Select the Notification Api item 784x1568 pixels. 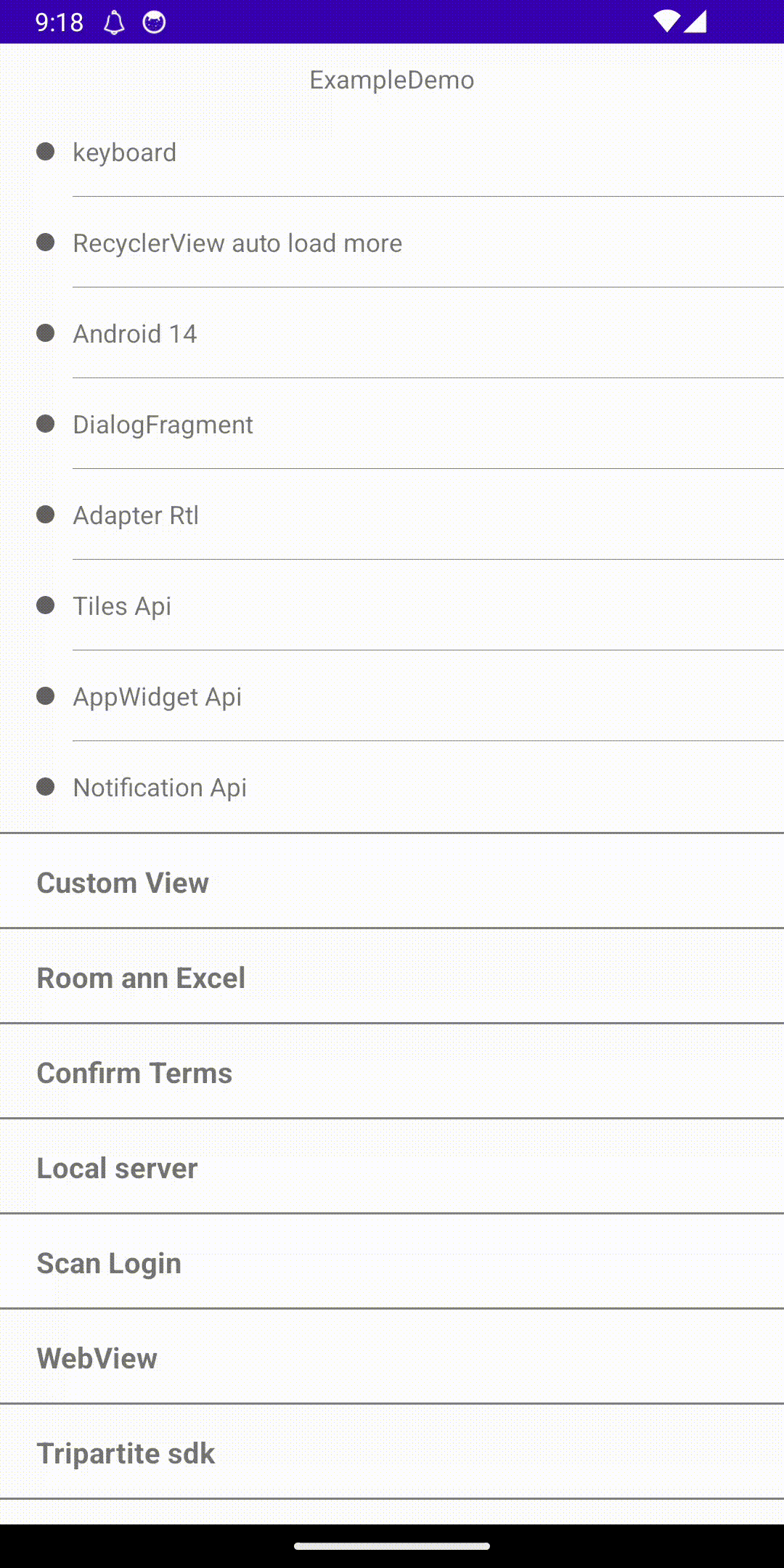[160, 788]
